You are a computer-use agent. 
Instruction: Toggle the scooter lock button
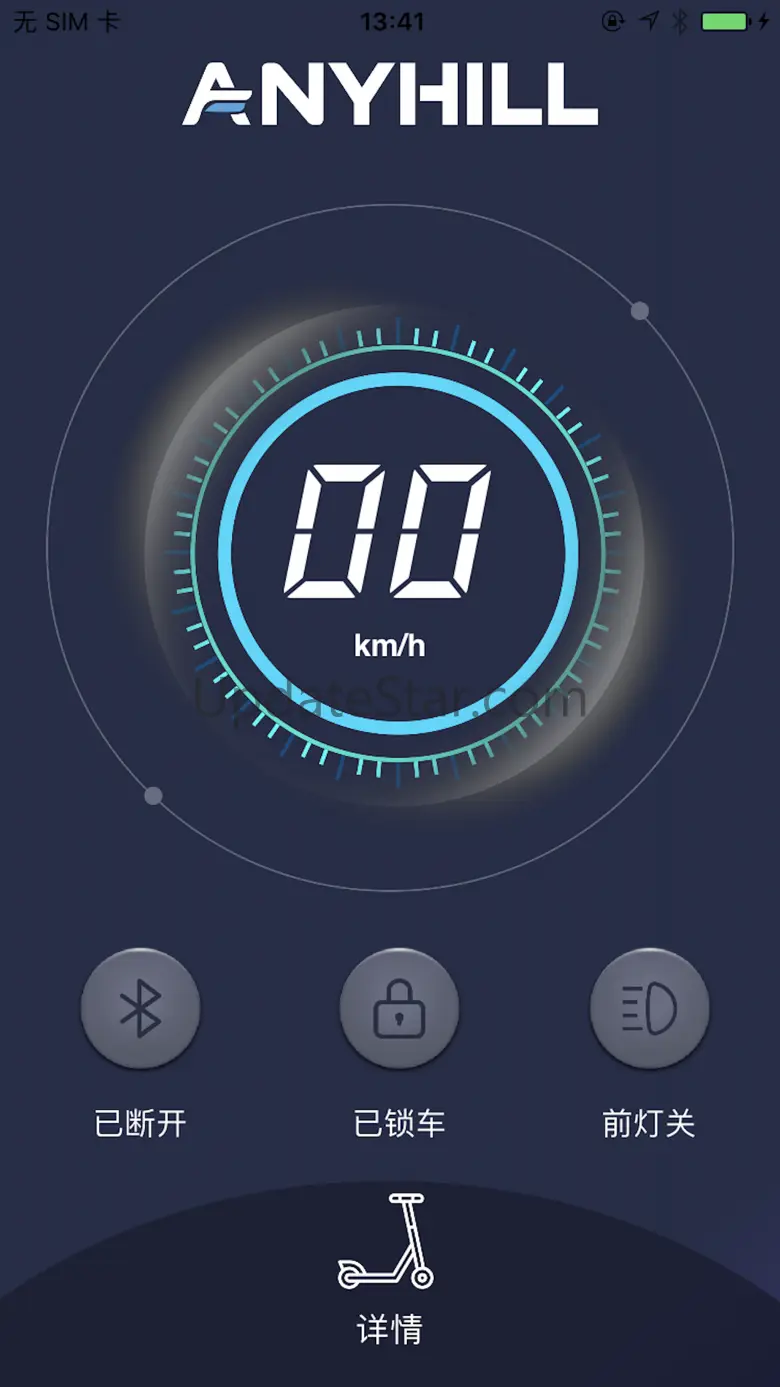tap(399, 1008)
